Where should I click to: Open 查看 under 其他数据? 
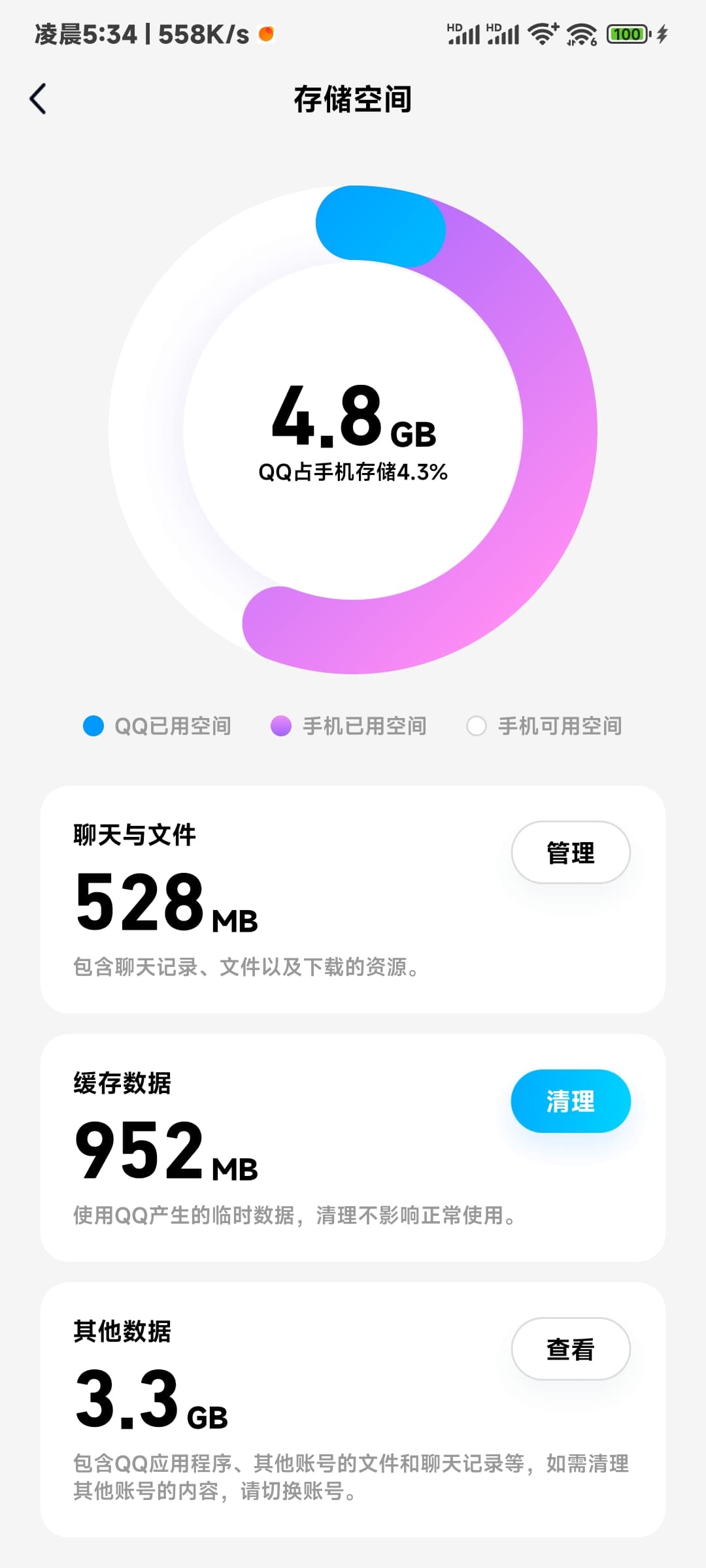pyautogui.click(x=569, y=1349)
